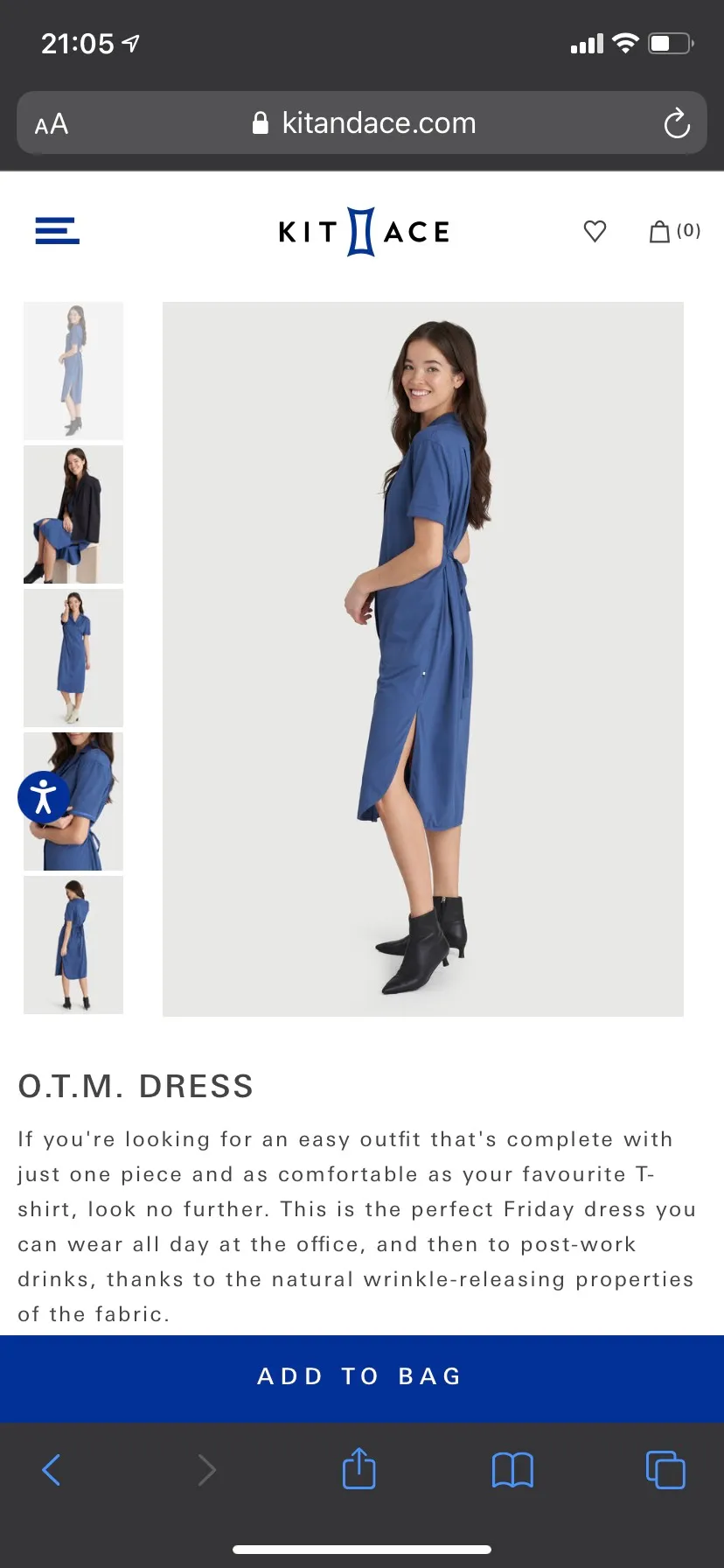Image resolution: width=724 pixels, height=1568 pixels.
Task: Reload the kitandace.com page
Action: (x=676, y=123)
